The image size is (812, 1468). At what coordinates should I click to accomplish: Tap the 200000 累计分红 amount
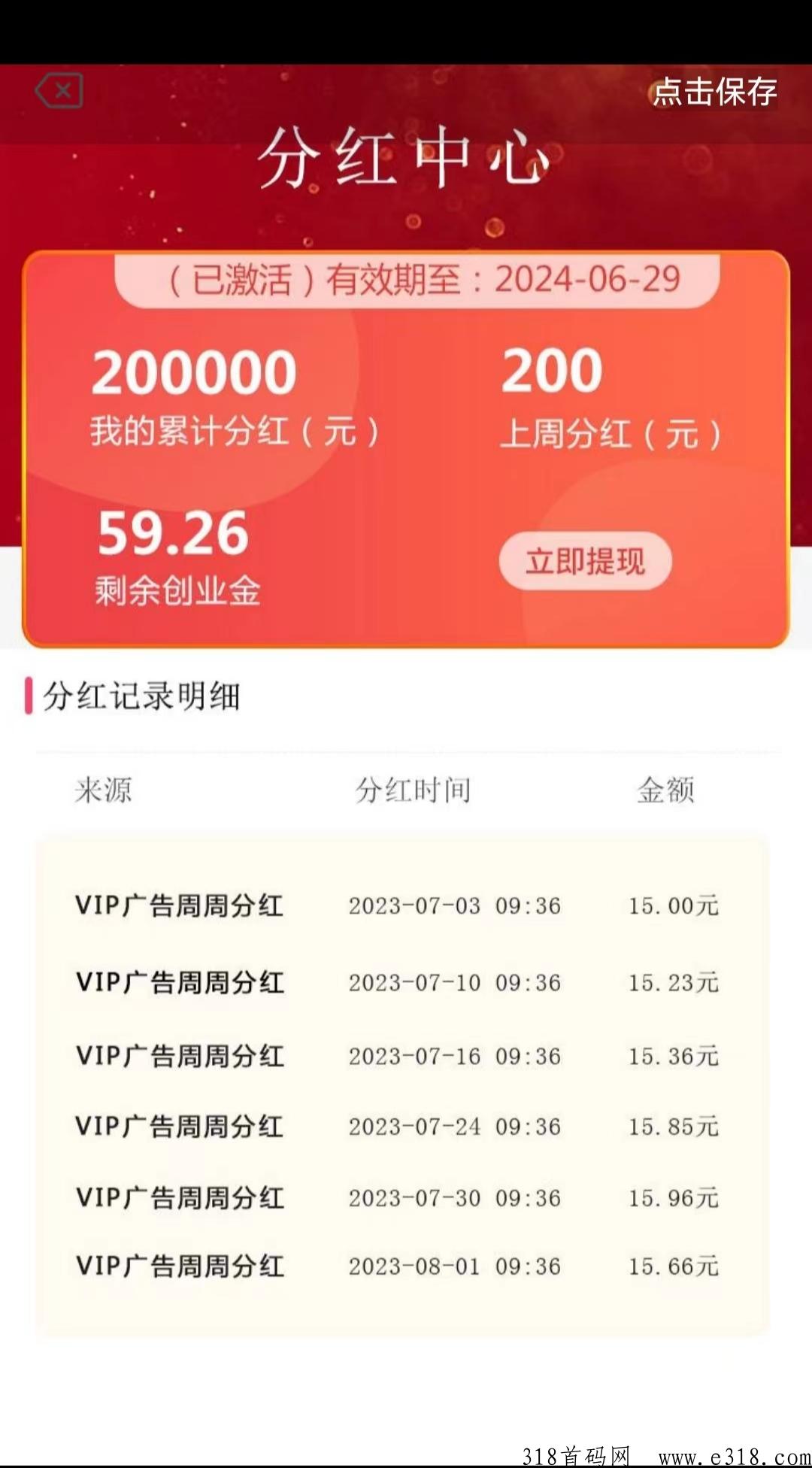pos(194,369)
